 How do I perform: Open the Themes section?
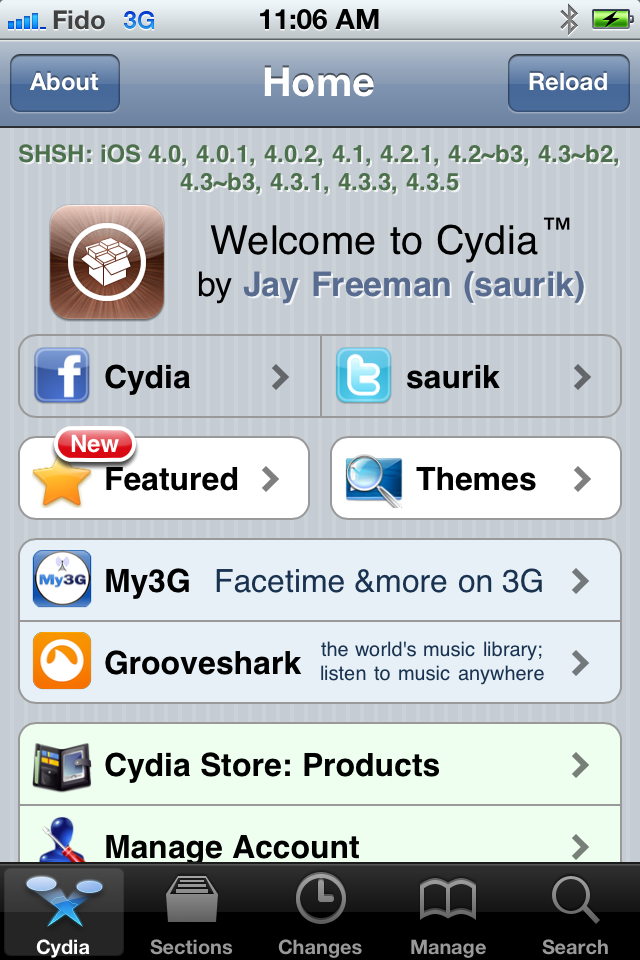(x=475, y=479)
